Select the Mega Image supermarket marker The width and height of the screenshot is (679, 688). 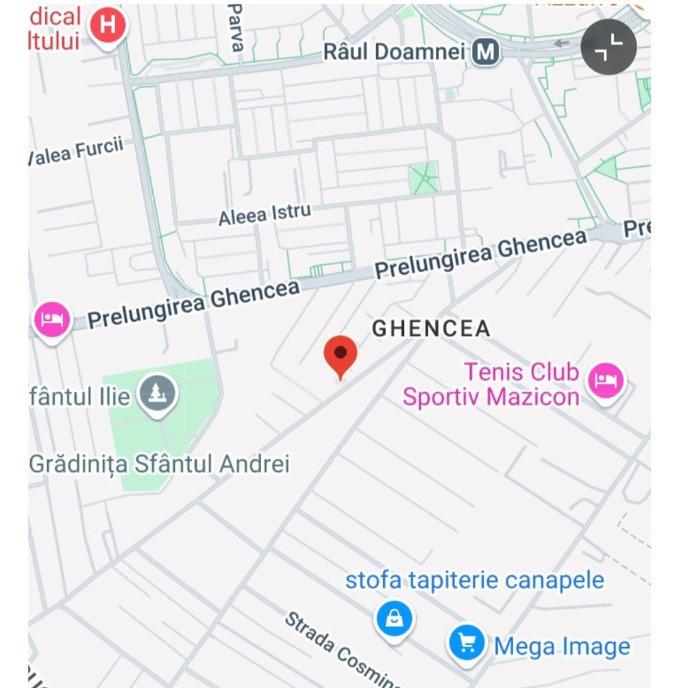[x=466, y=641]
